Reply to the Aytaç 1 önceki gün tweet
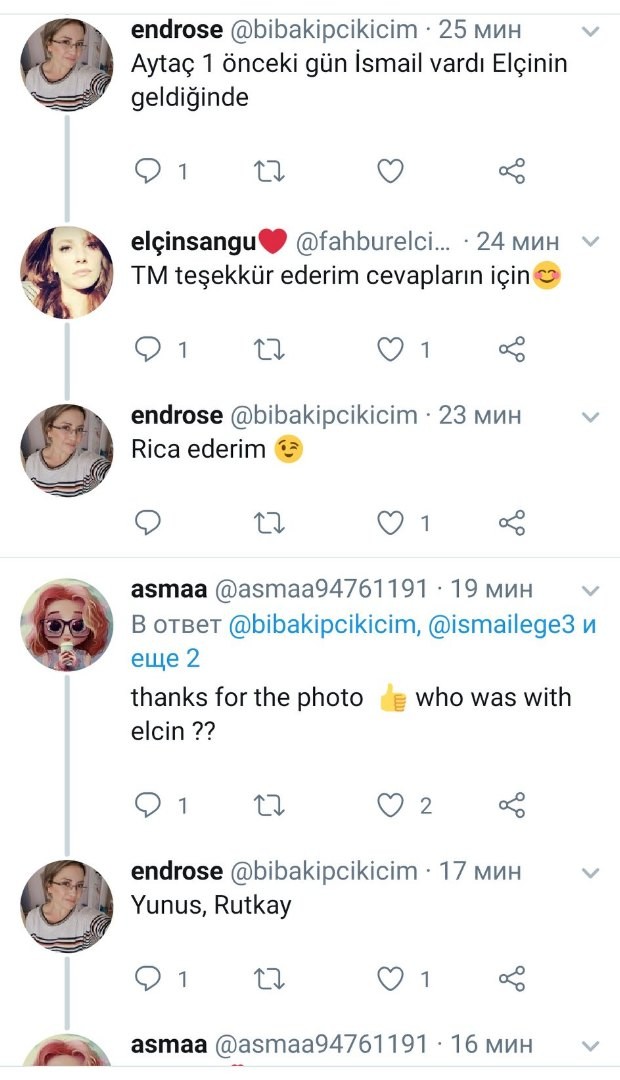Viewport: 620px width, 1080px height. 148,172
